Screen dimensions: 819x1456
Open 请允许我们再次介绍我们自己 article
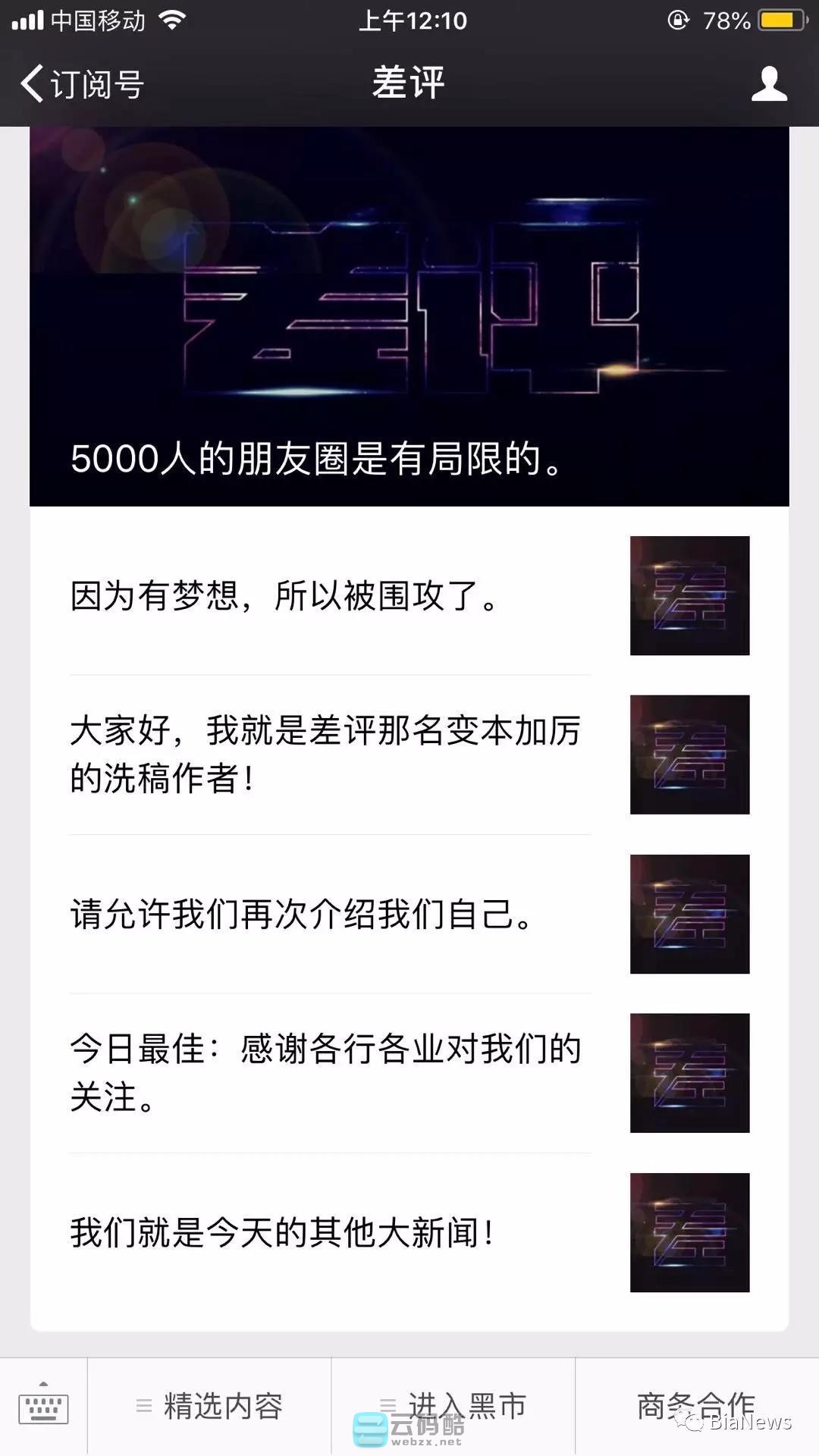[x=409, y=914]
